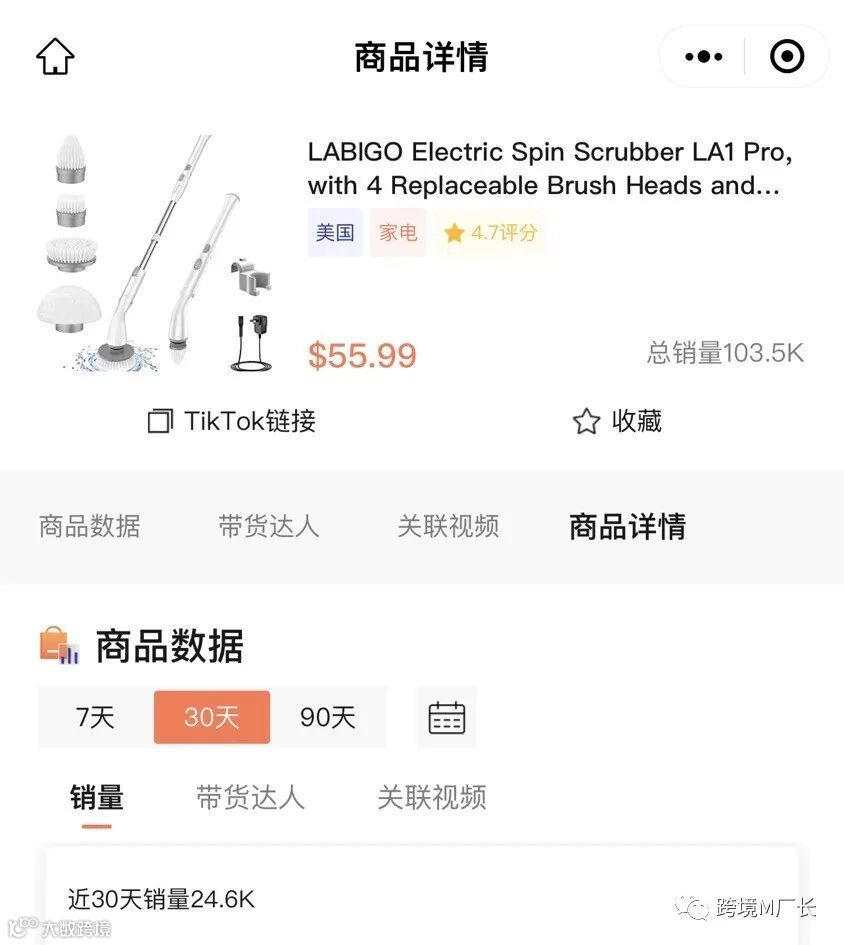Click the mini-program target icon top right
The image size is (844, 945).
tap(785, 56)
